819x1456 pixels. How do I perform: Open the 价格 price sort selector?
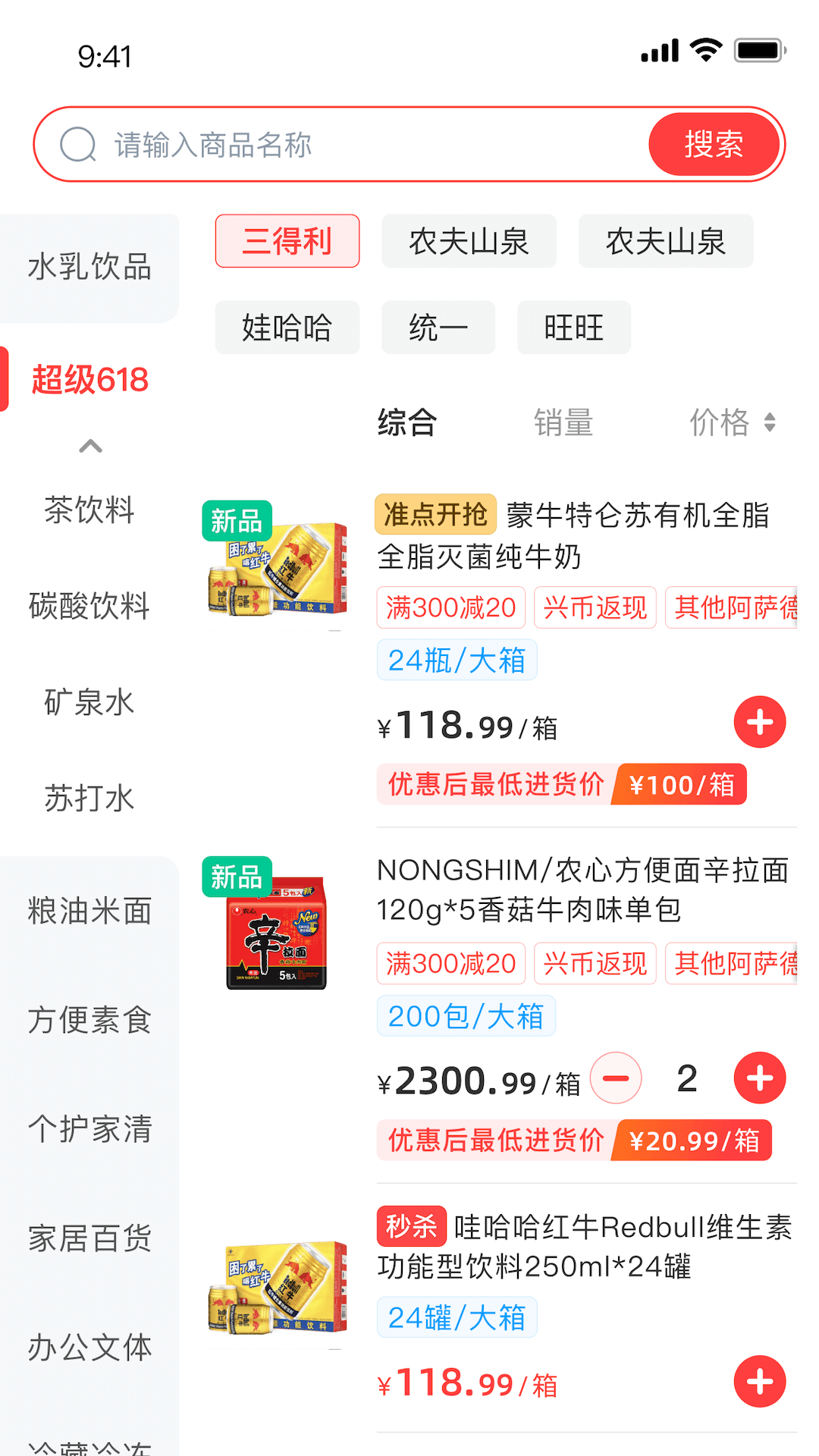tap(732, 424)
